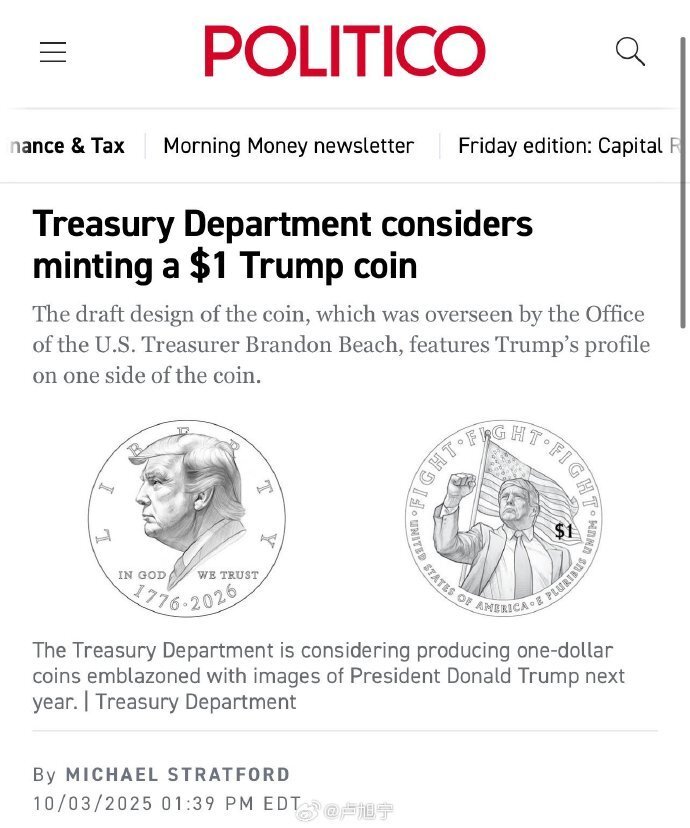Open the search magnifier icon
Image resolution: width=690 pixels, height=828 pixels.
[630, 51]
